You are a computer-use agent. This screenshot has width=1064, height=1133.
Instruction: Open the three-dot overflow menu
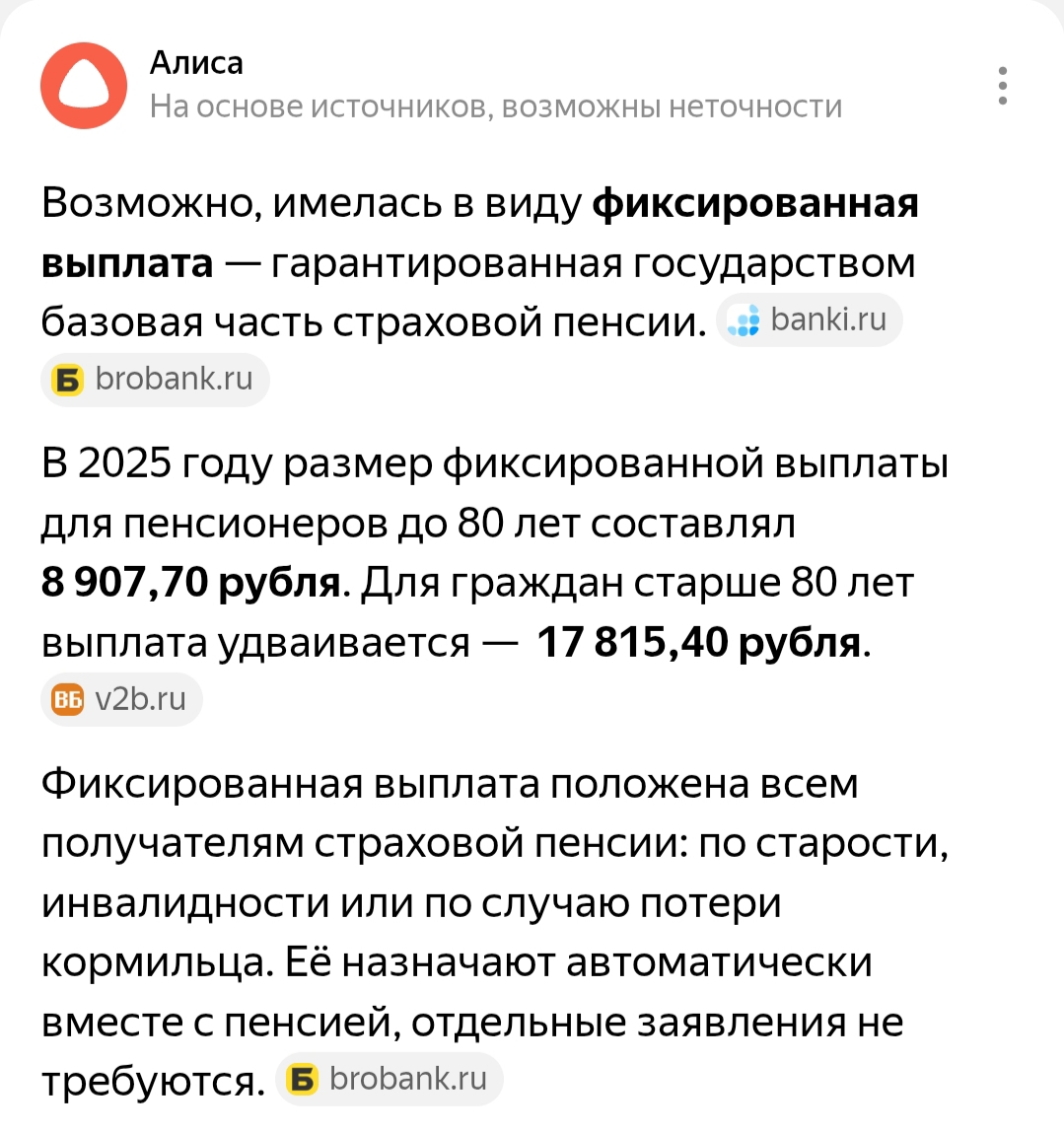[1002, 86]
